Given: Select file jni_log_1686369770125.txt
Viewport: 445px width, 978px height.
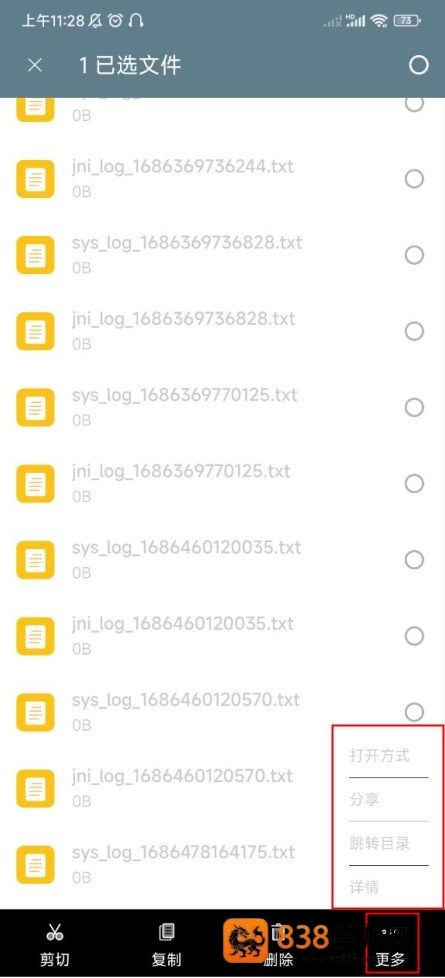Looking at the screenshot, I should [x=414, y=483].
